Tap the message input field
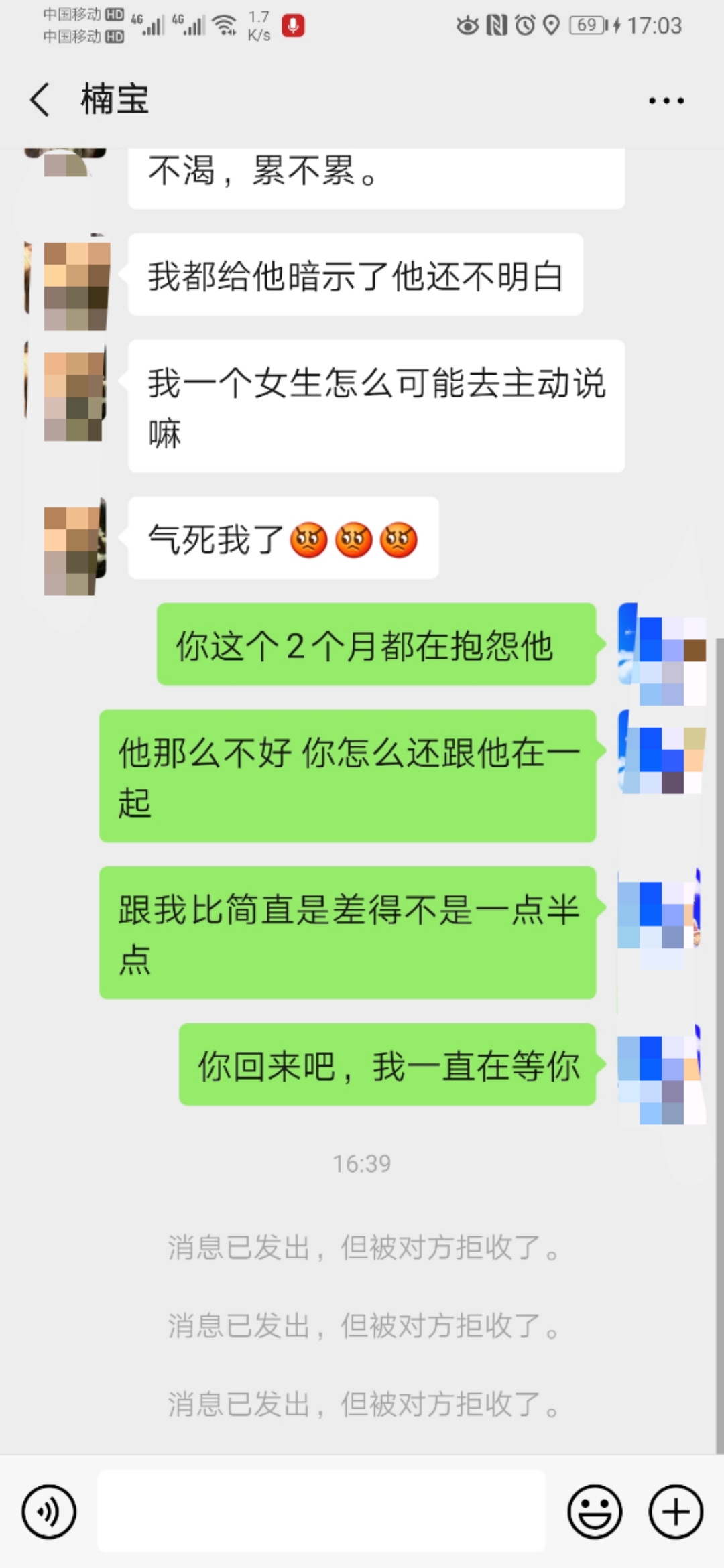Image resolution: width=724 pixels, height=1568 pixels. pos(322,1512)
